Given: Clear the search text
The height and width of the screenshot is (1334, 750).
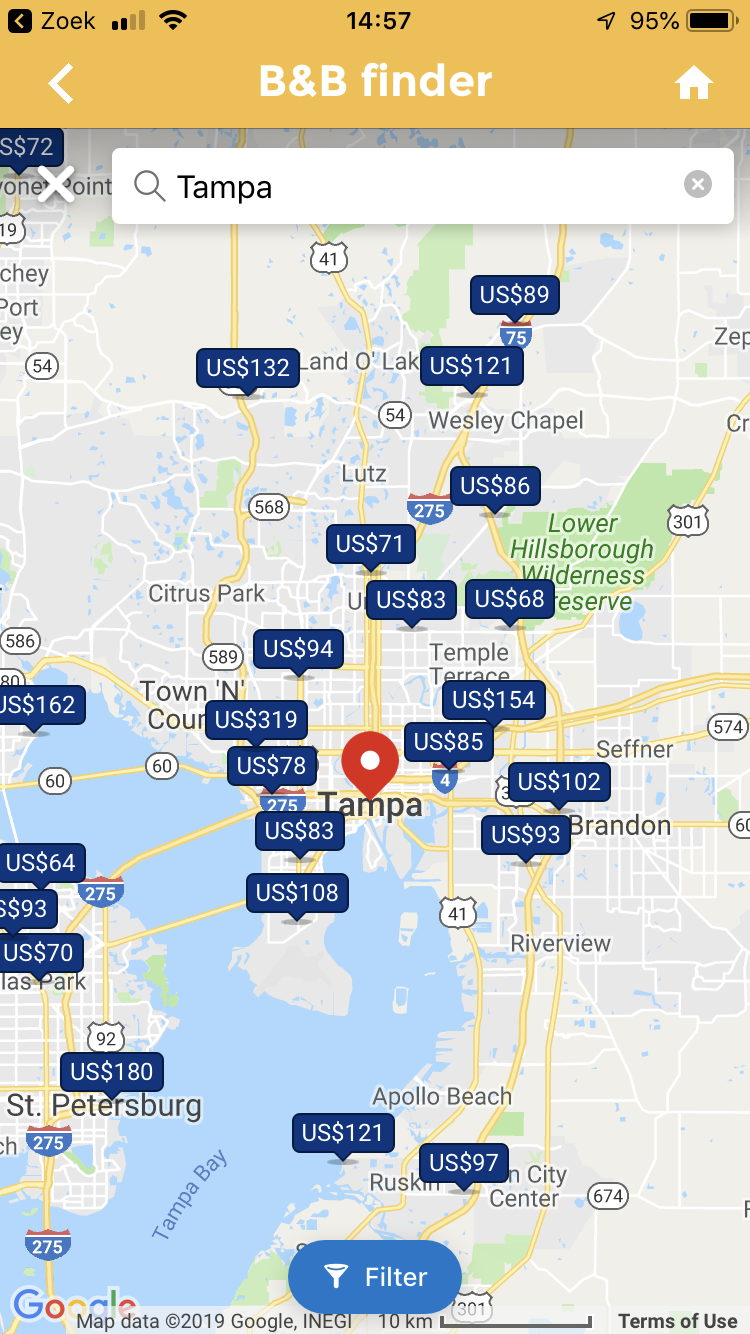Looking at the screenshot, I should 698,184.
